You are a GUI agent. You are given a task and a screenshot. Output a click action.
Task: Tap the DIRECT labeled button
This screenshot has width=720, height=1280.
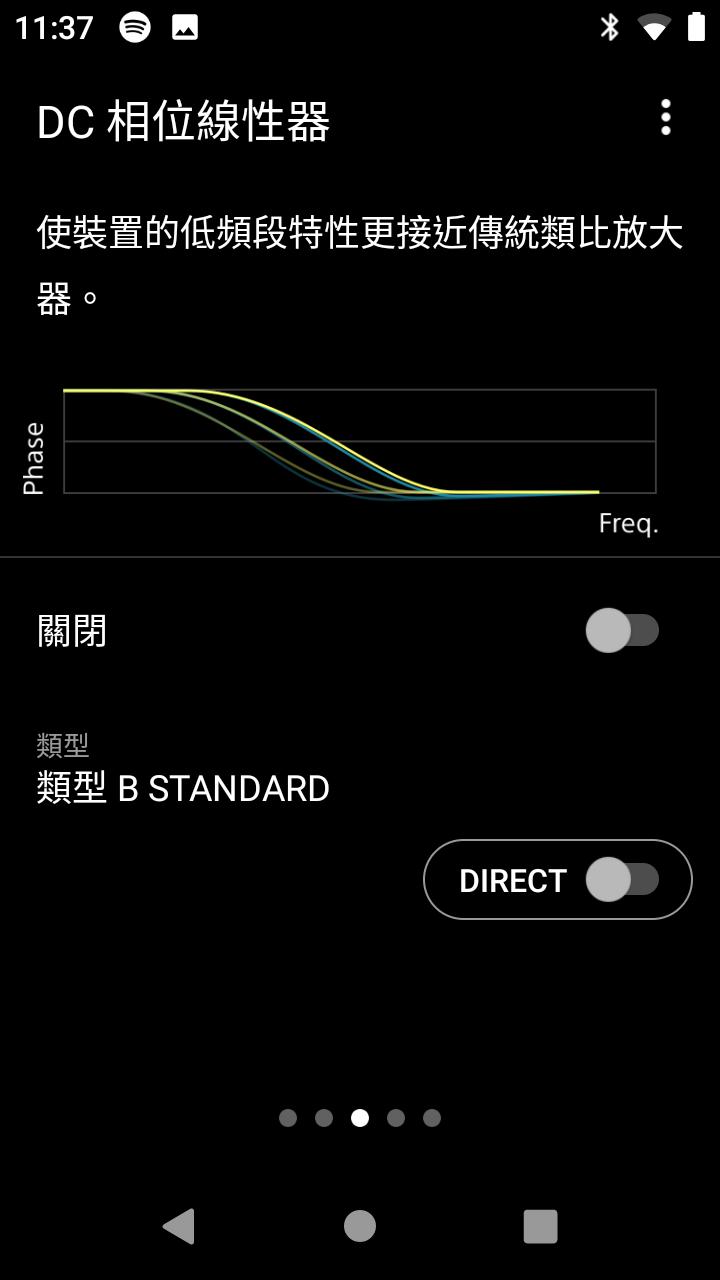click(x=557, y=879)
